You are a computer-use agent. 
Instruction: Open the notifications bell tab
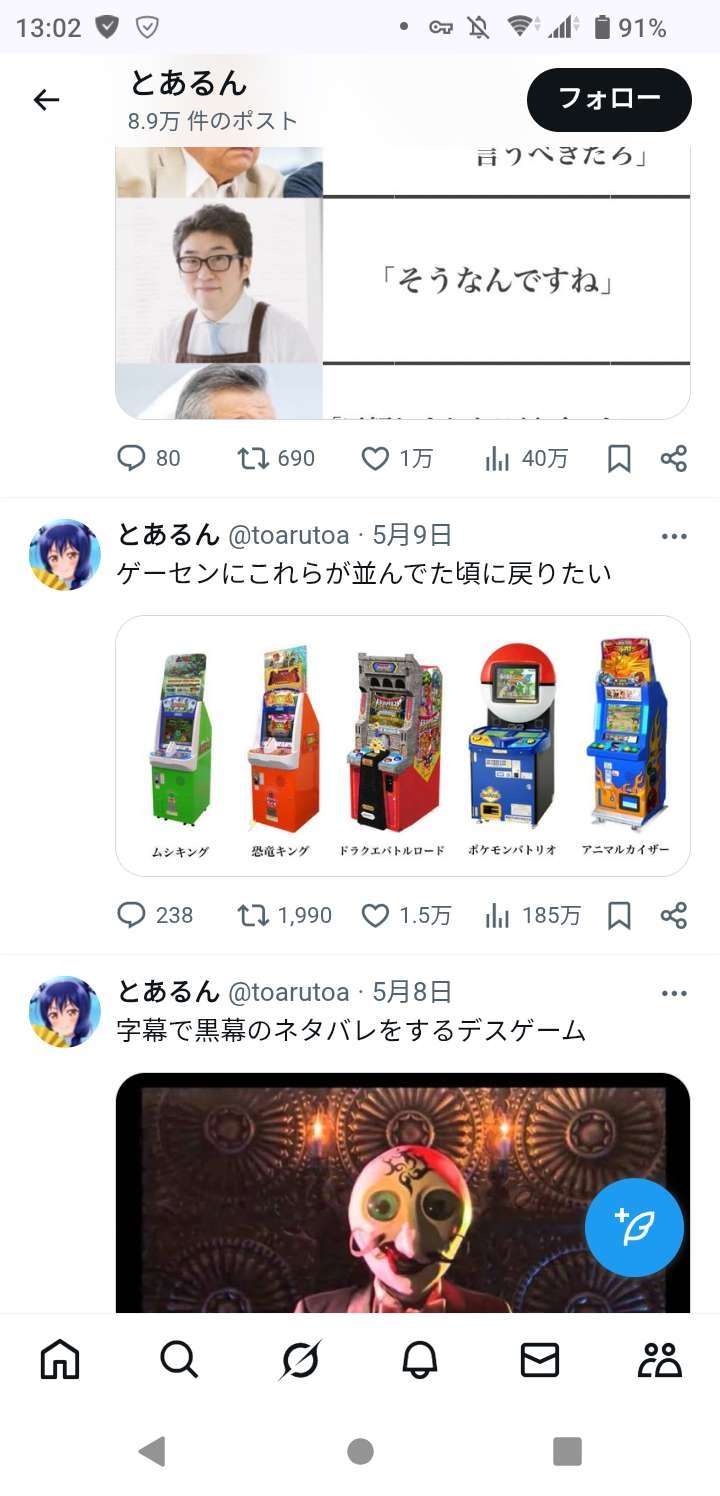(x=420, y=1360)
